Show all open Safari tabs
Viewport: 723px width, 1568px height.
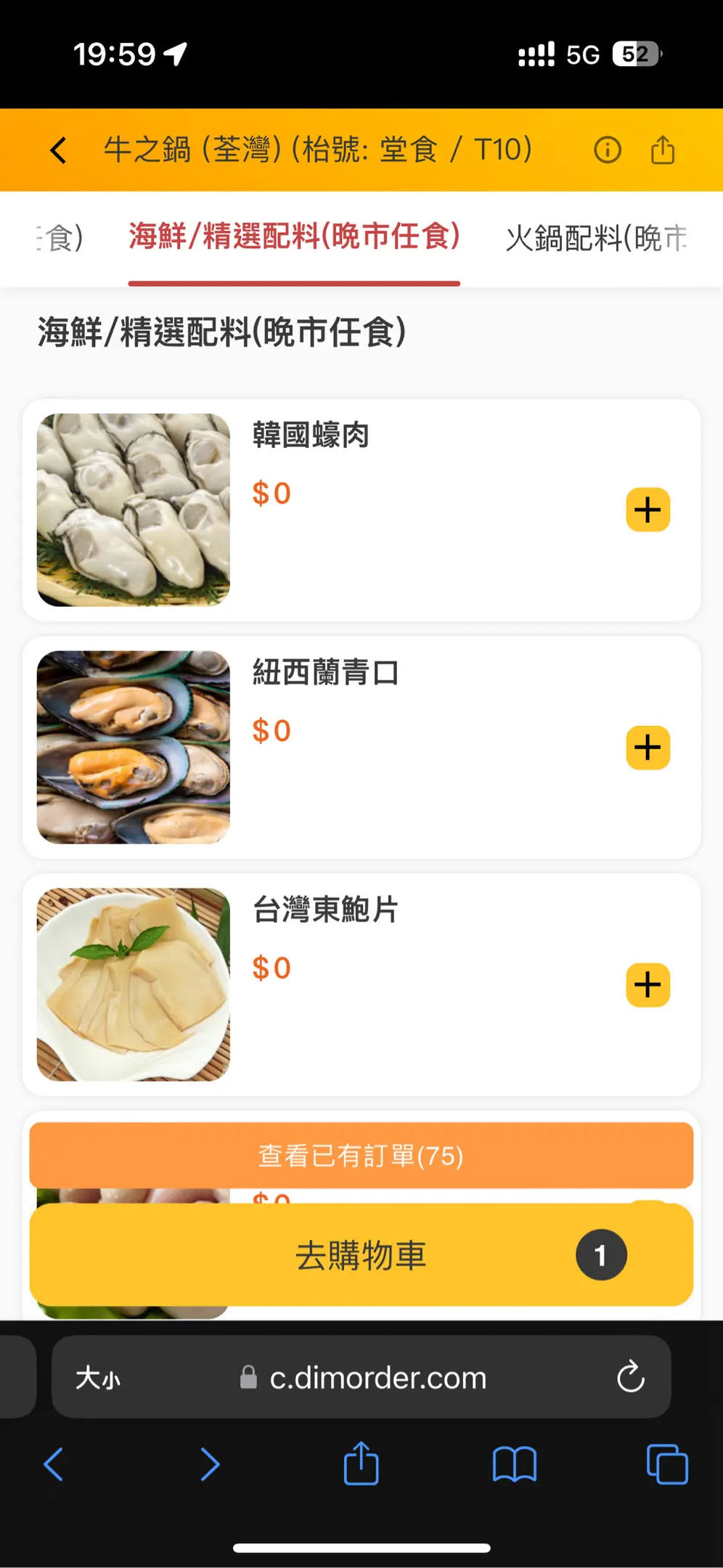pyautogui.click(x=666, y=1464)
